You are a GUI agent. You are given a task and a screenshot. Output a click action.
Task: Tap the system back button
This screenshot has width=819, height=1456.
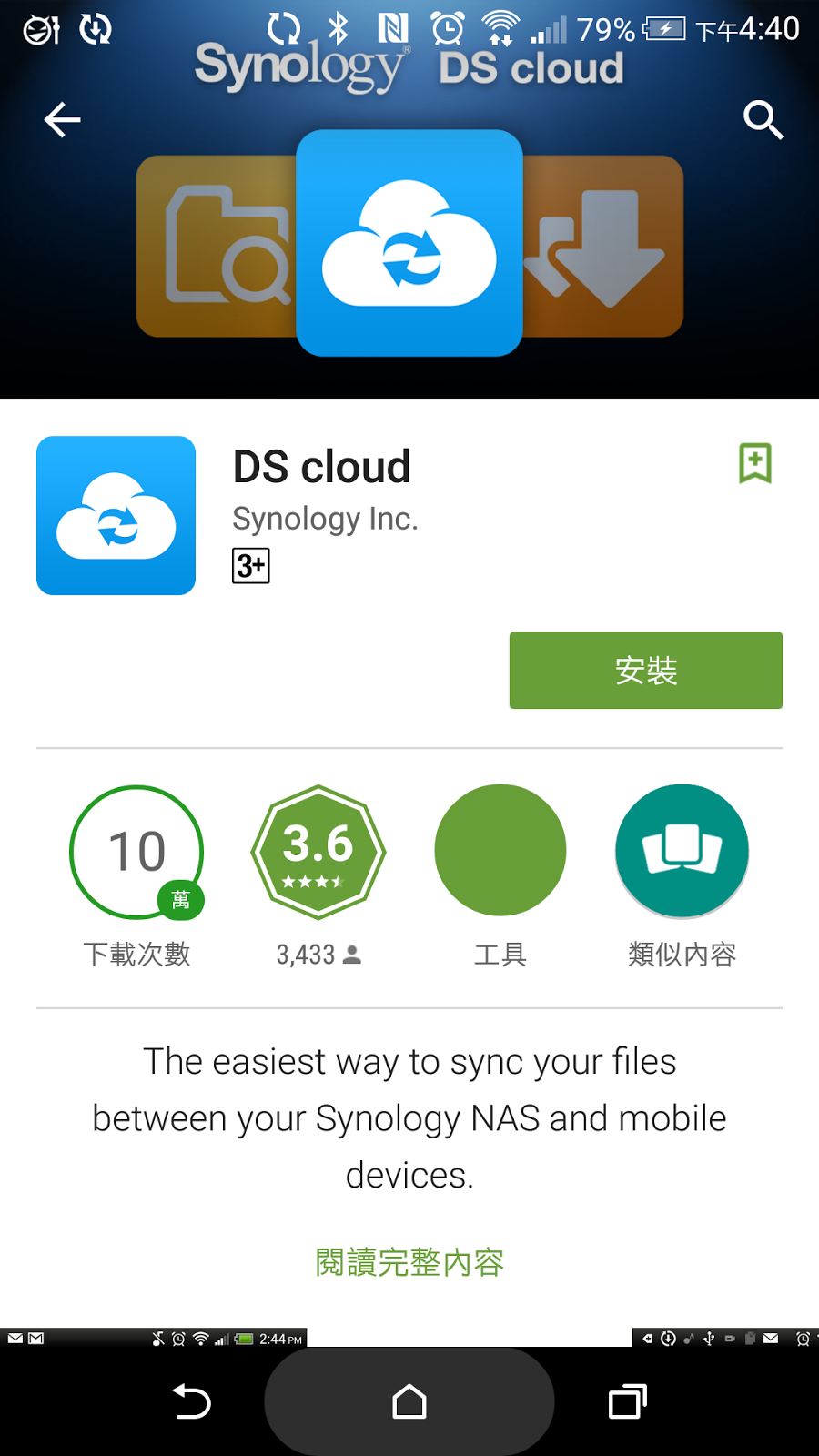coord(191,1401)
